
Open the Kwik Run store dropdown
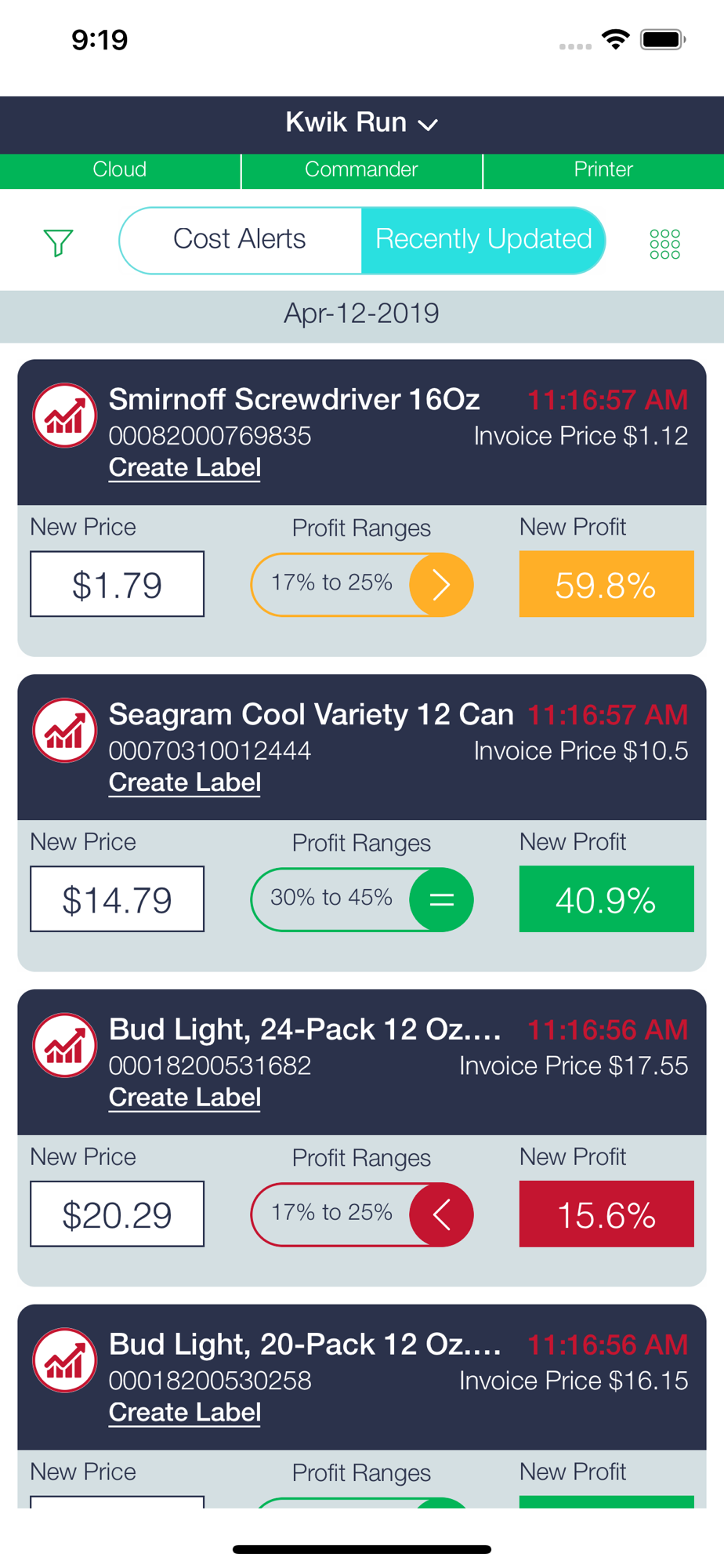pos(361,123)
